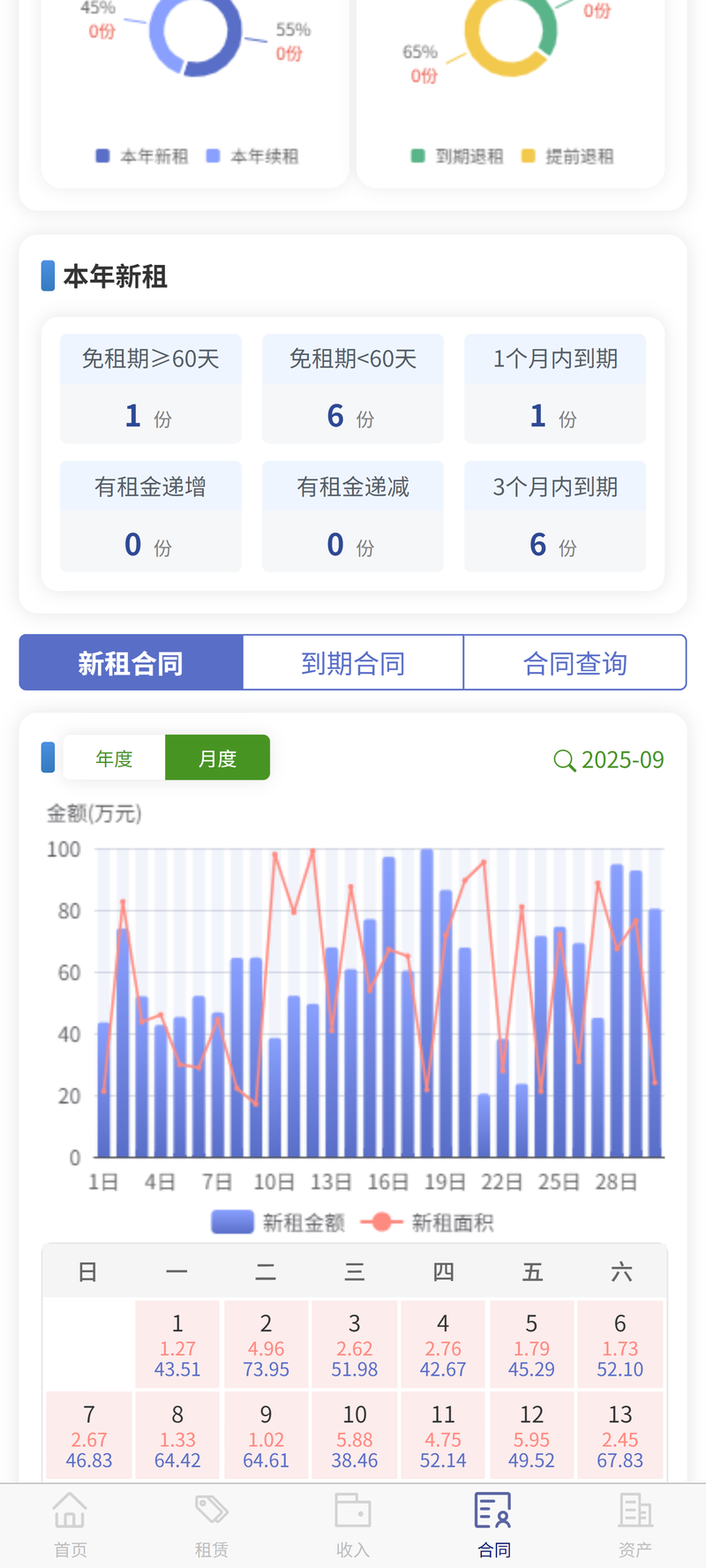
Task: Open the 租赁 tab
Action: [212, 1525]
